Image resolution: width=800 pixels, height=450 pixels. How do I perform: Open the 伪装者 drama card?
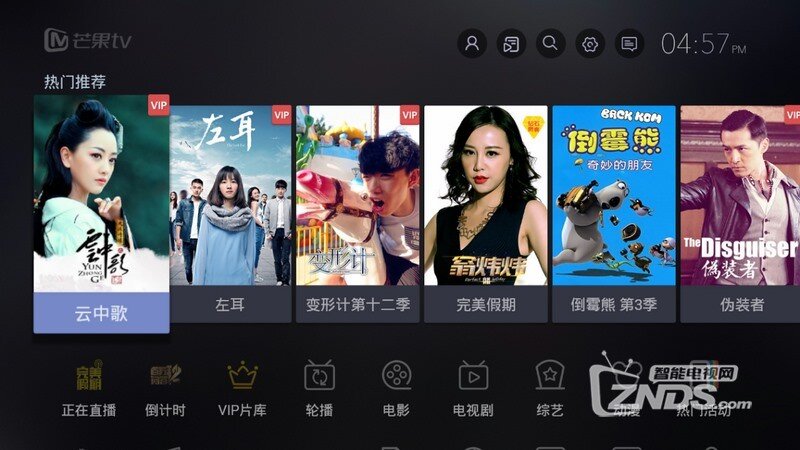pos(741,212)
